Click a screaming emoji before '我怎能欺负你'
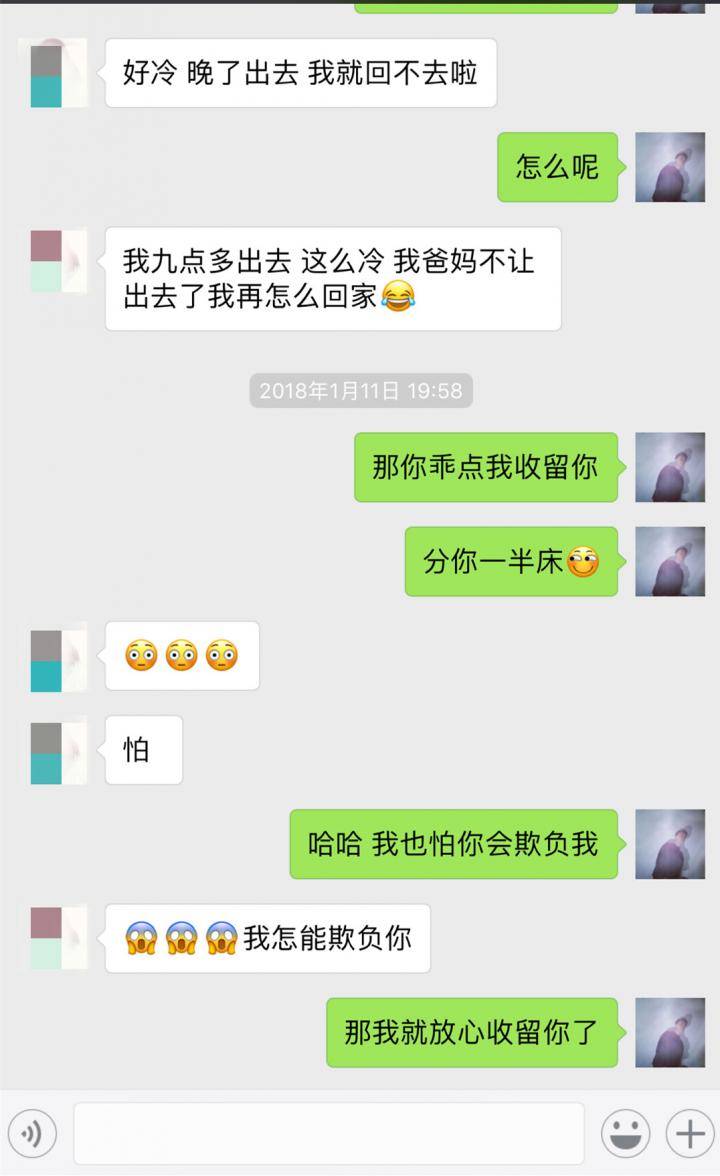The width and height of the screenshot is (720, 1176). pyautogui.click(x=142, y=938)
